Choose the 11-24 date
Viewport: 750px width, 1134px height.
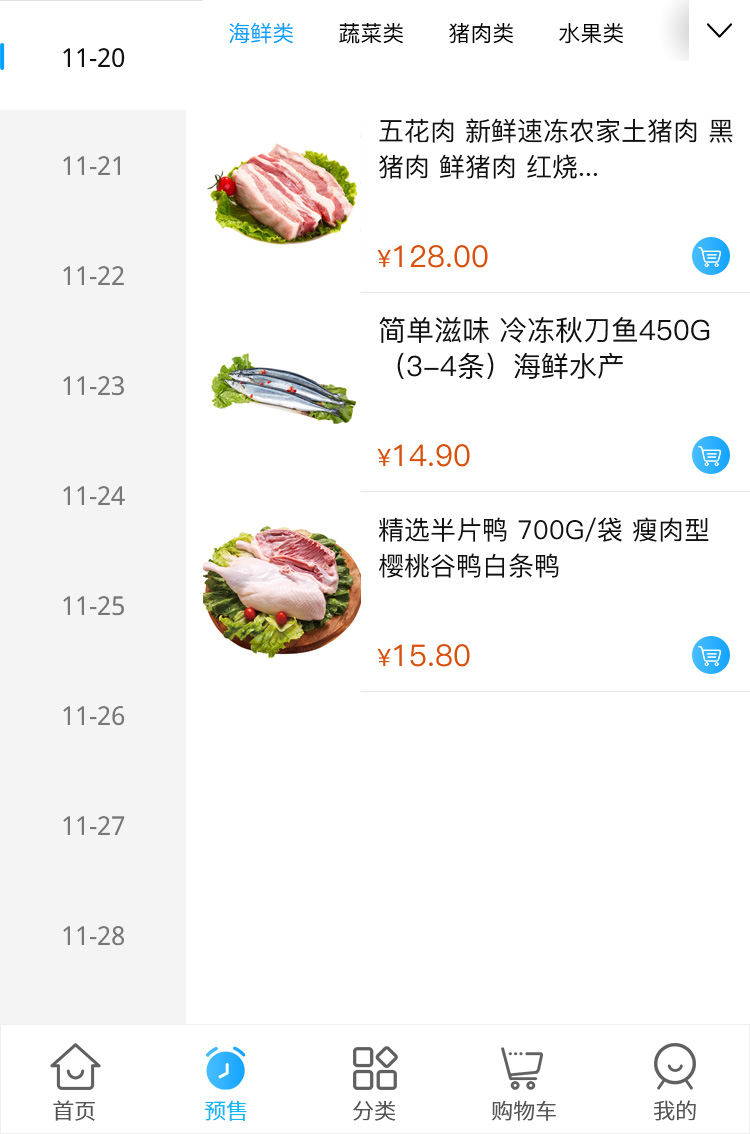point(93,496)
